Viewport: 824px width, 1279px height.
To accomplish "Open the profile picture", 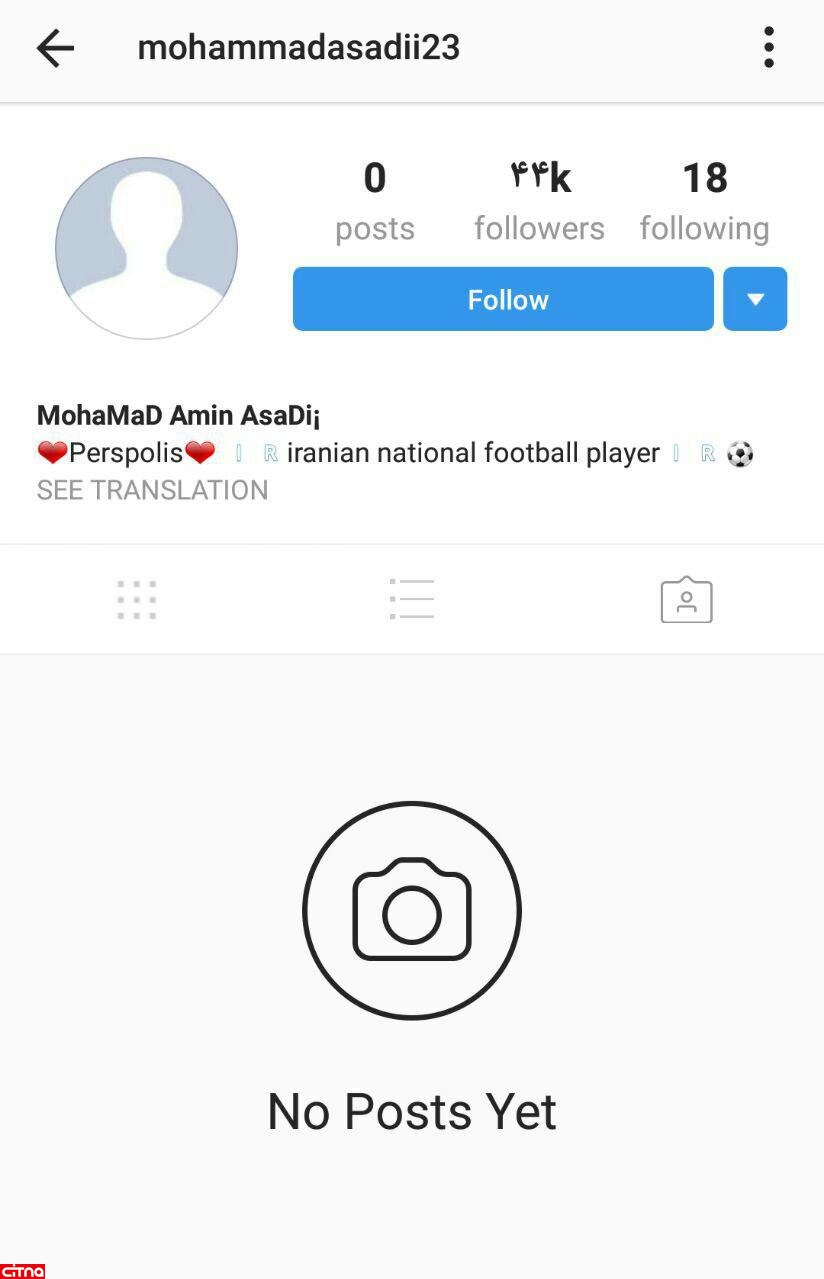I will (146, 248).
